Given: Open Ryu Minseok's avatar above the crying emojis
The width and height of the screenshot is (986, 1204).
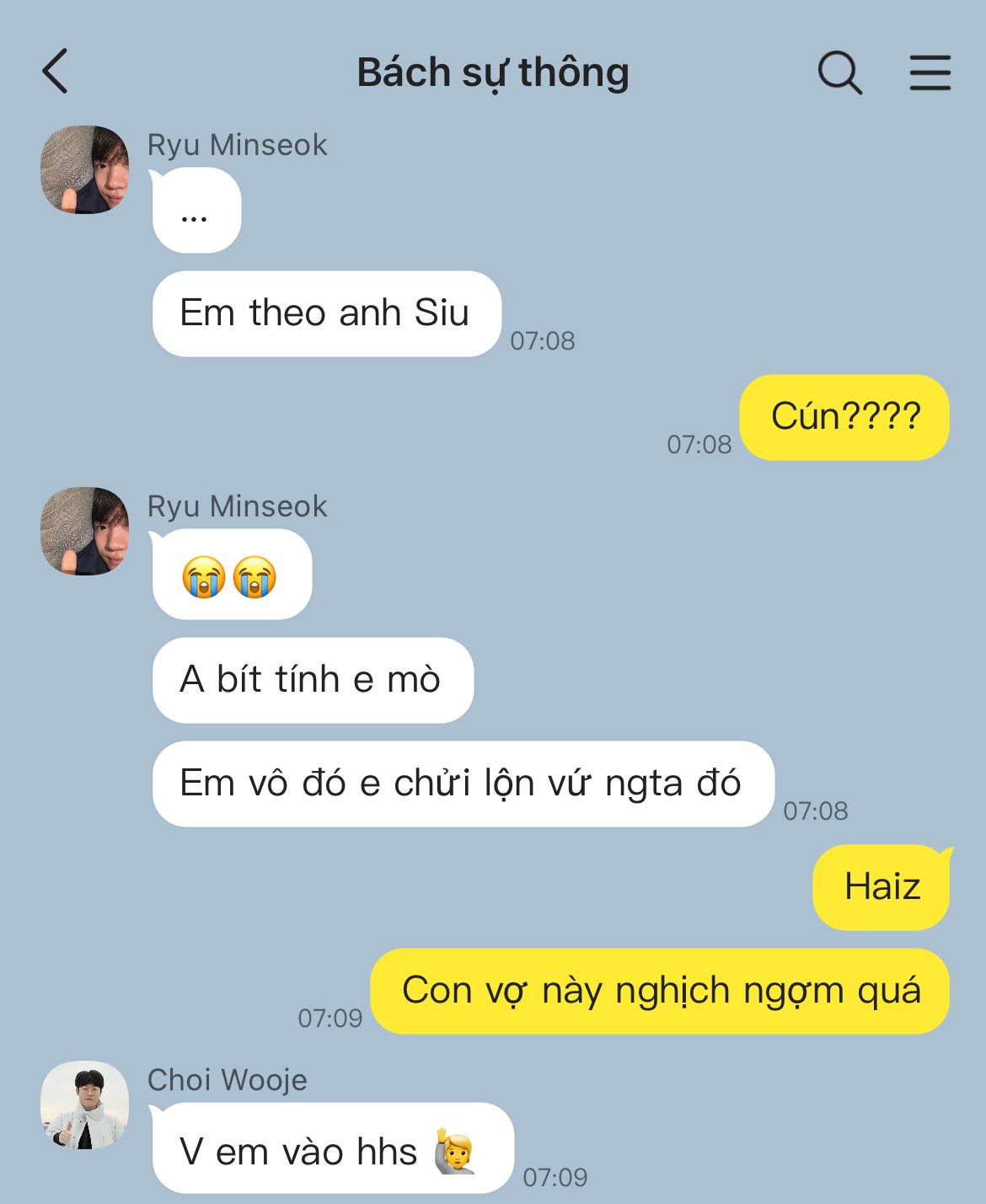Looking at the screenshot, I should (84, 531).
